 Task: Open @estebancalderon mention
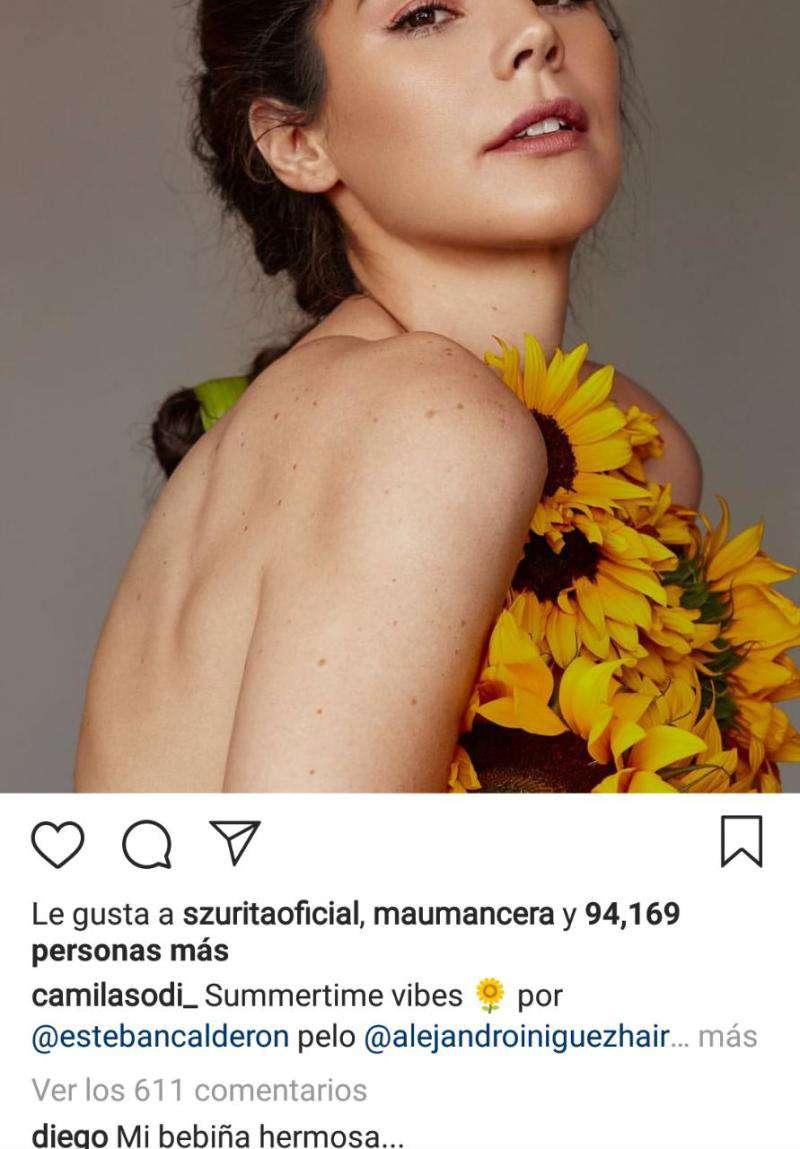160,1037
